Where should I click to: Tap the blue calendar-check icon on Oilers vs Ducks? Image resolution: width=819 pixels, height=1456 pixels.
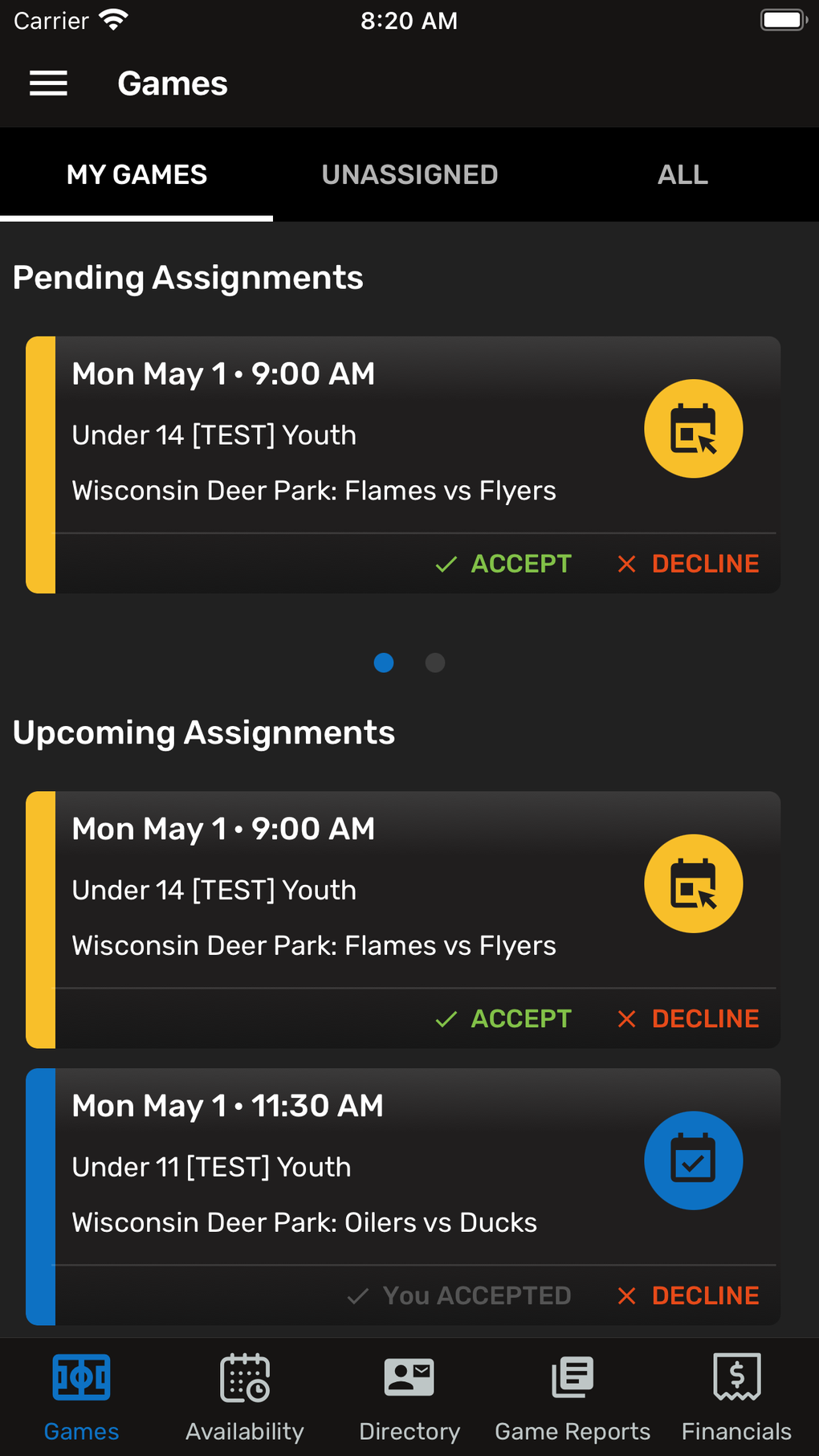pos(693,1160)
